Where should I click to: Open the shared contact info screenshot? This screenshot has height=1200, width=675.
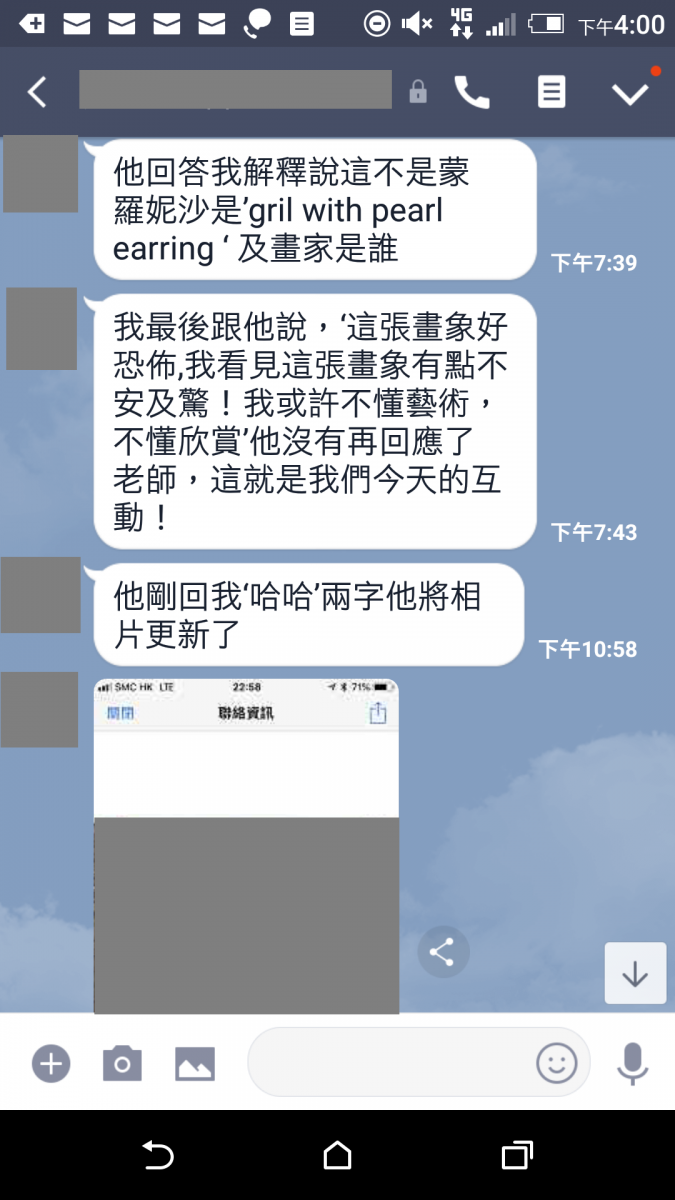tap(246, 845)
